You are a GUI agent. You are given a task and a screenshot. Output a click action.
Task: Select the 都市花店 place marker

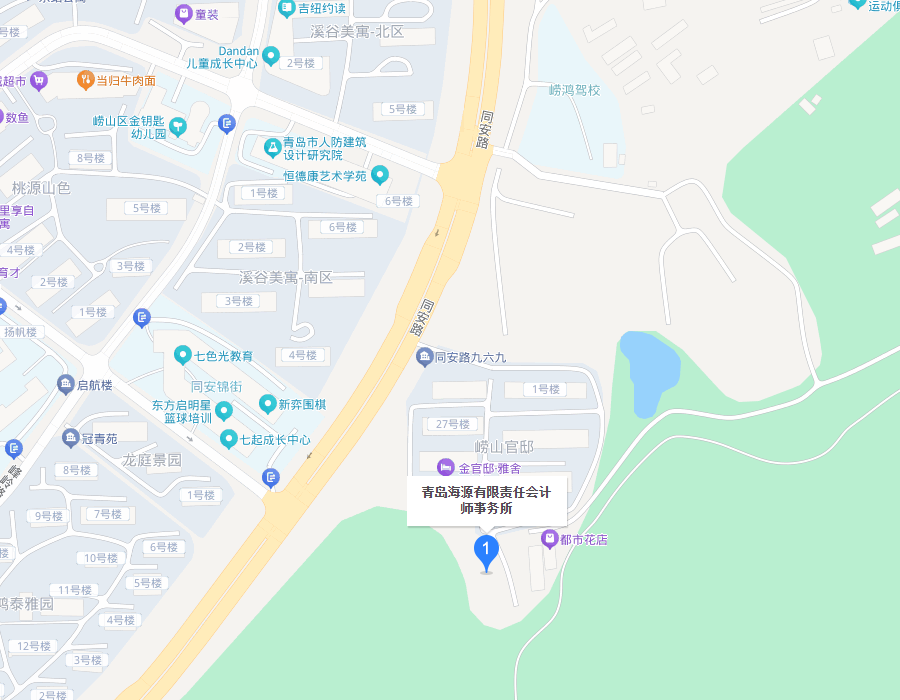[549, 539]
